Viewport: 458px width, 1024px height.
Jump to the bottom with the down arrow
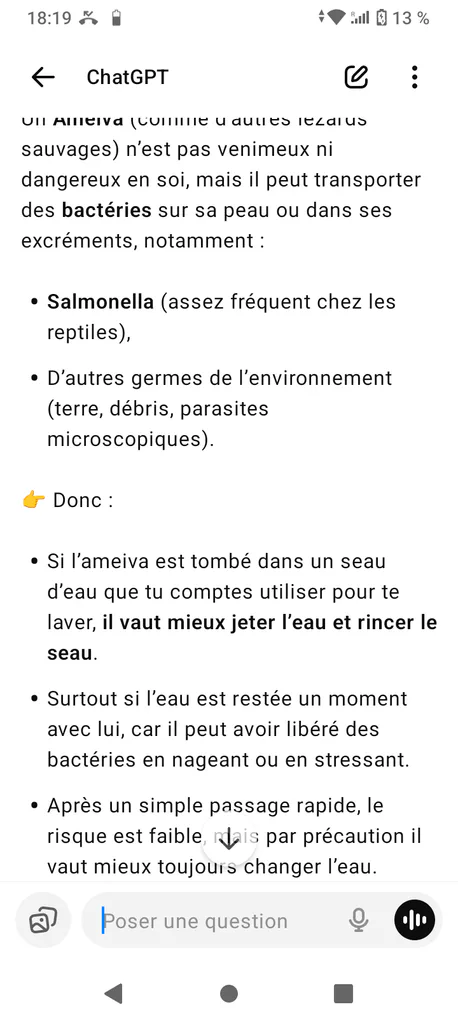[x=228, y=841]
